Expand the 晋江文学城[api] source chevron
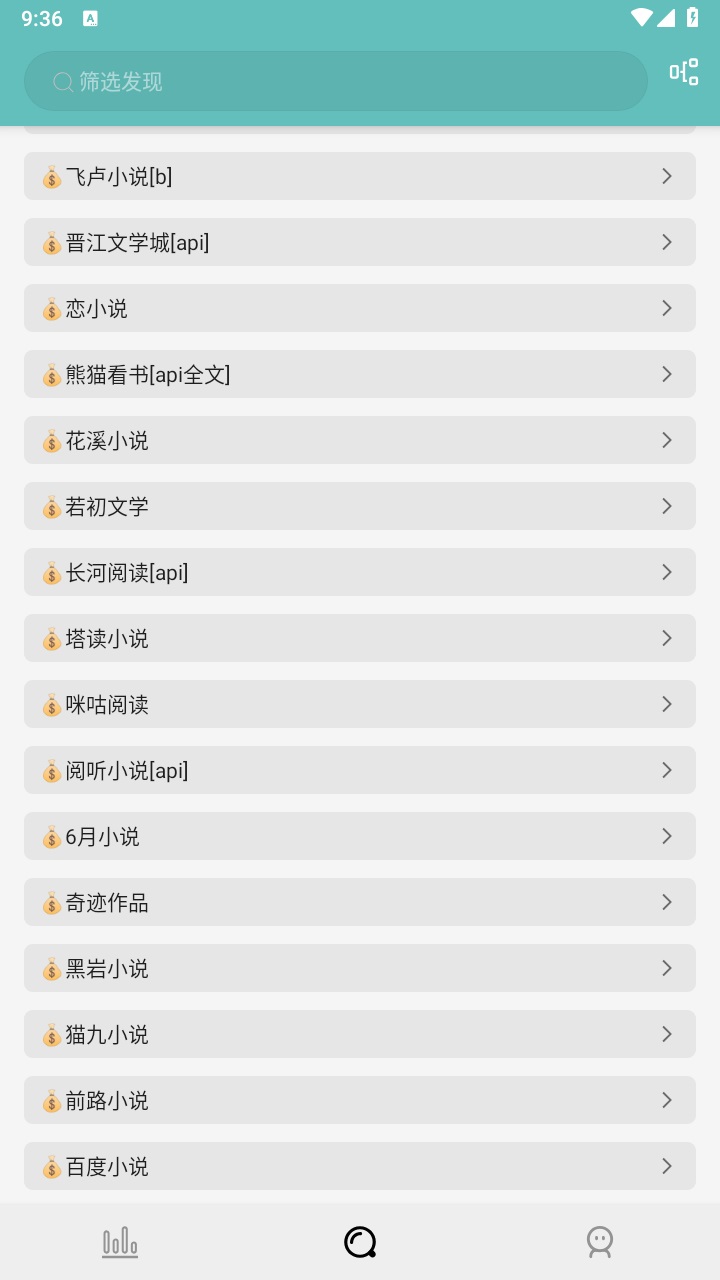720x1280 pixels. 667,242
